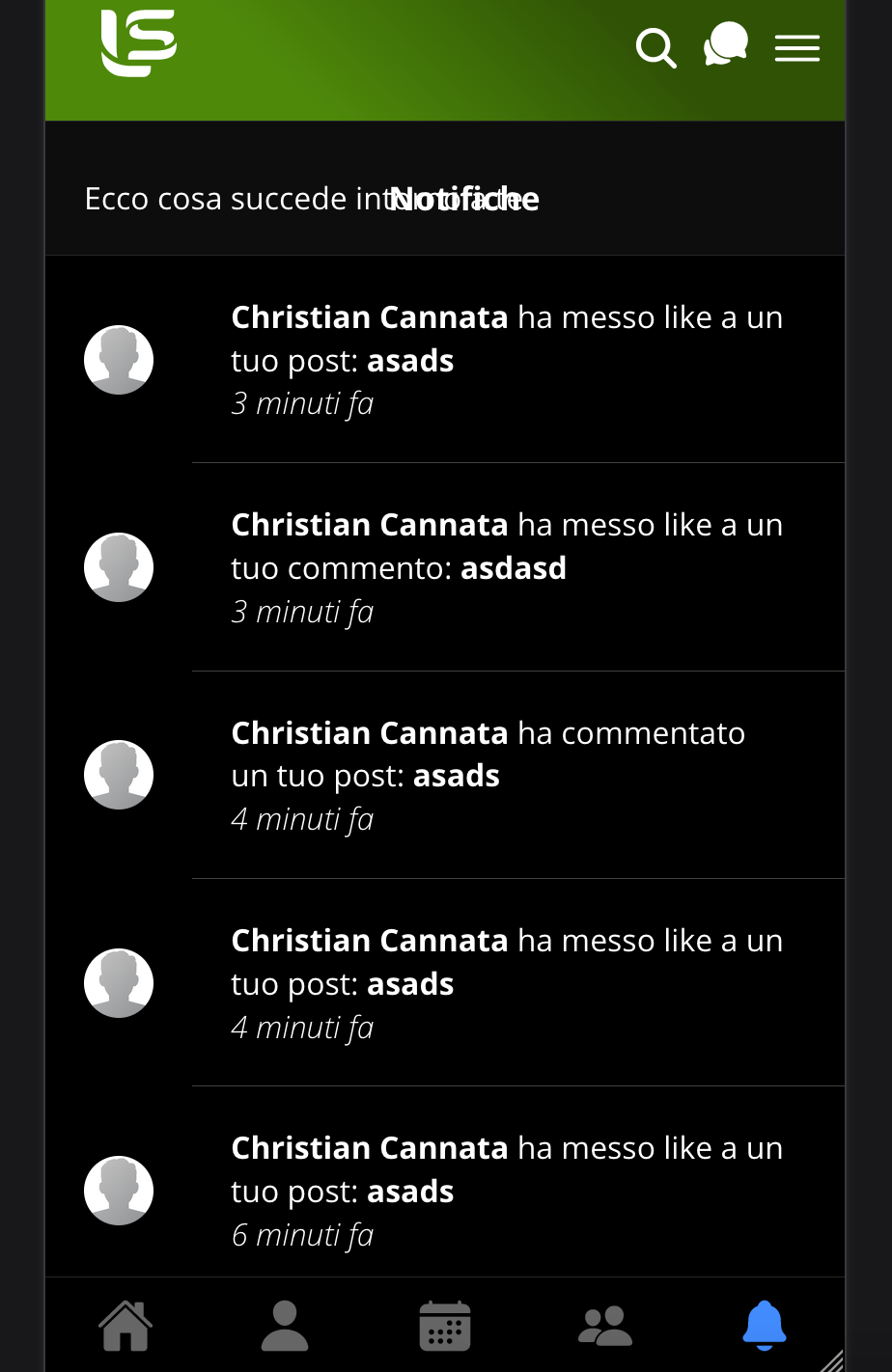The width and height of the screenshot is (892, 1372).
Task: Switch to the people/groups tab
Action: click(605, 1326)
